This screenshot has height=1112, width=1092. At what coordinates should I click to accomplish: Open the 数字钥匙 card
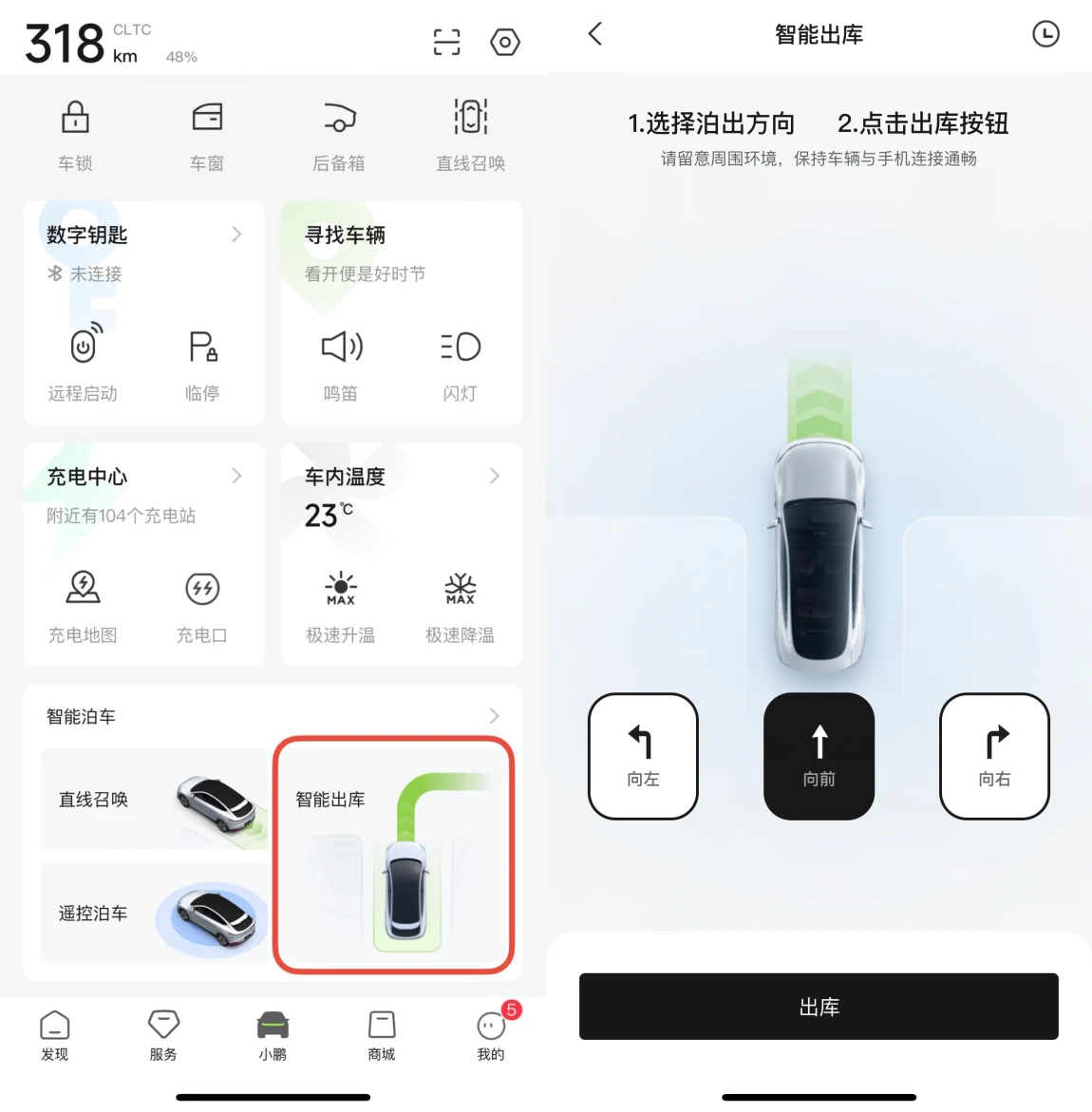tap(142, 235)
